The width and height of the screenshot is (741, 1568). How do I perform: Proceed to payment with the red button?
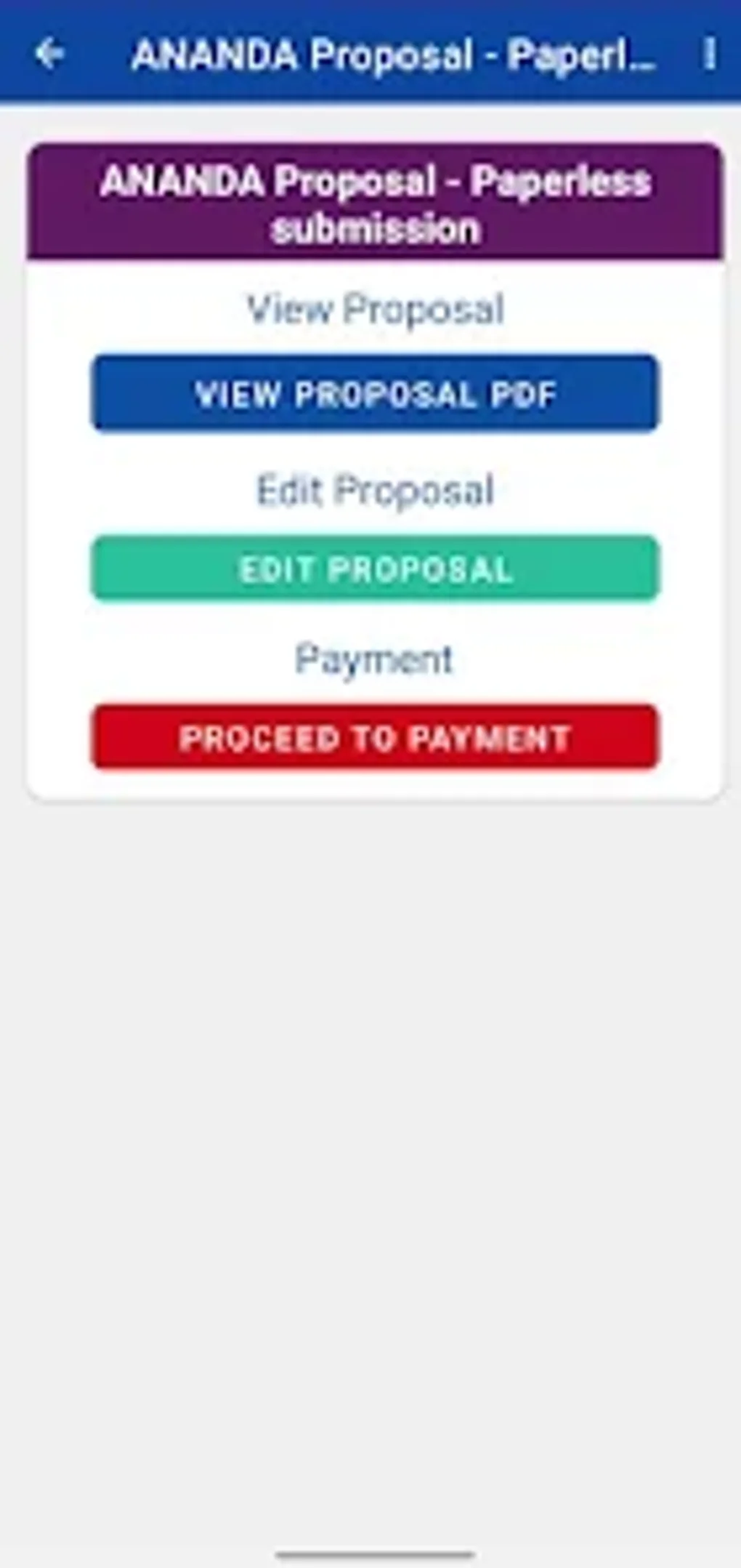tap(375, 737)
